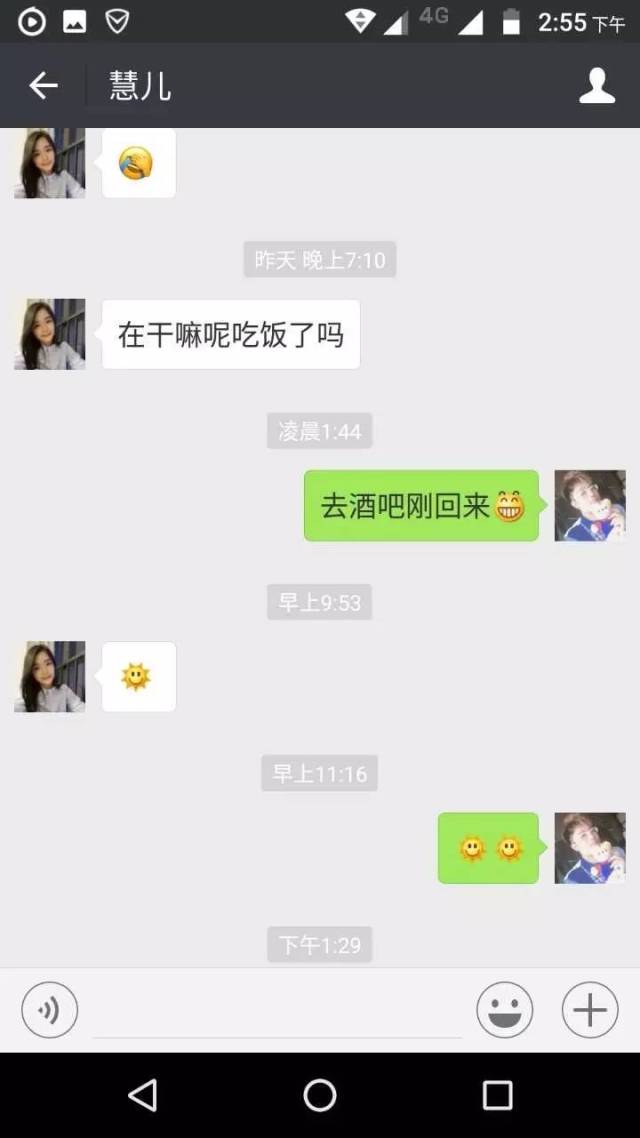Screen dimensions: 640x1138
Task: Open the plus attachments menu
Action: (590, 1010)
